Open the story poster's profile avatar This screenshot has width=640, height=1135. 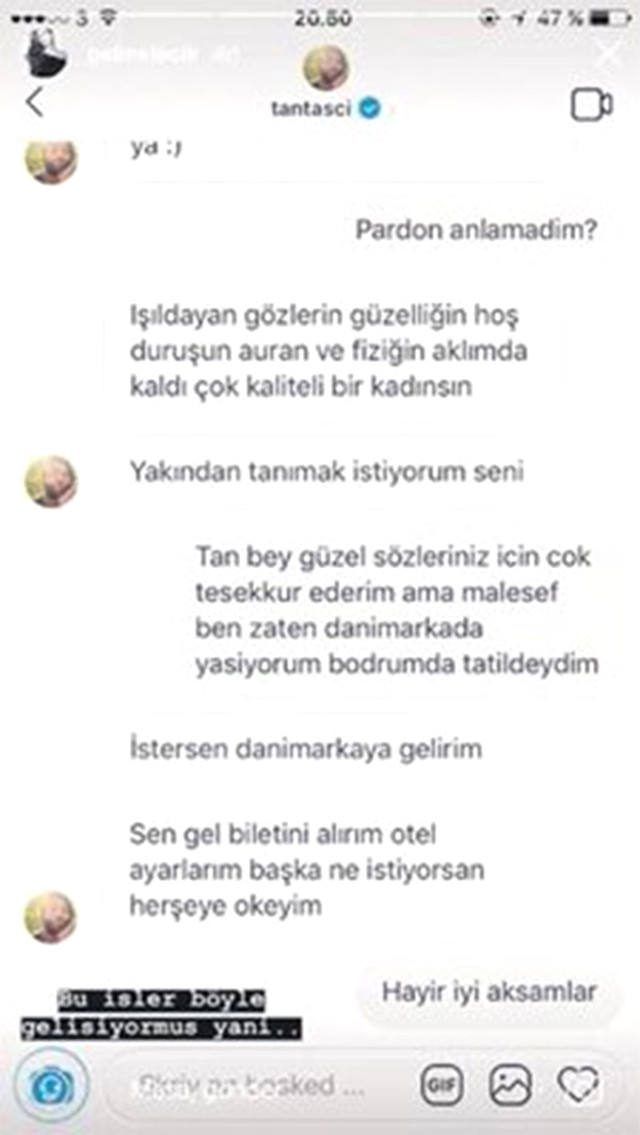click(x=45, y=52)
